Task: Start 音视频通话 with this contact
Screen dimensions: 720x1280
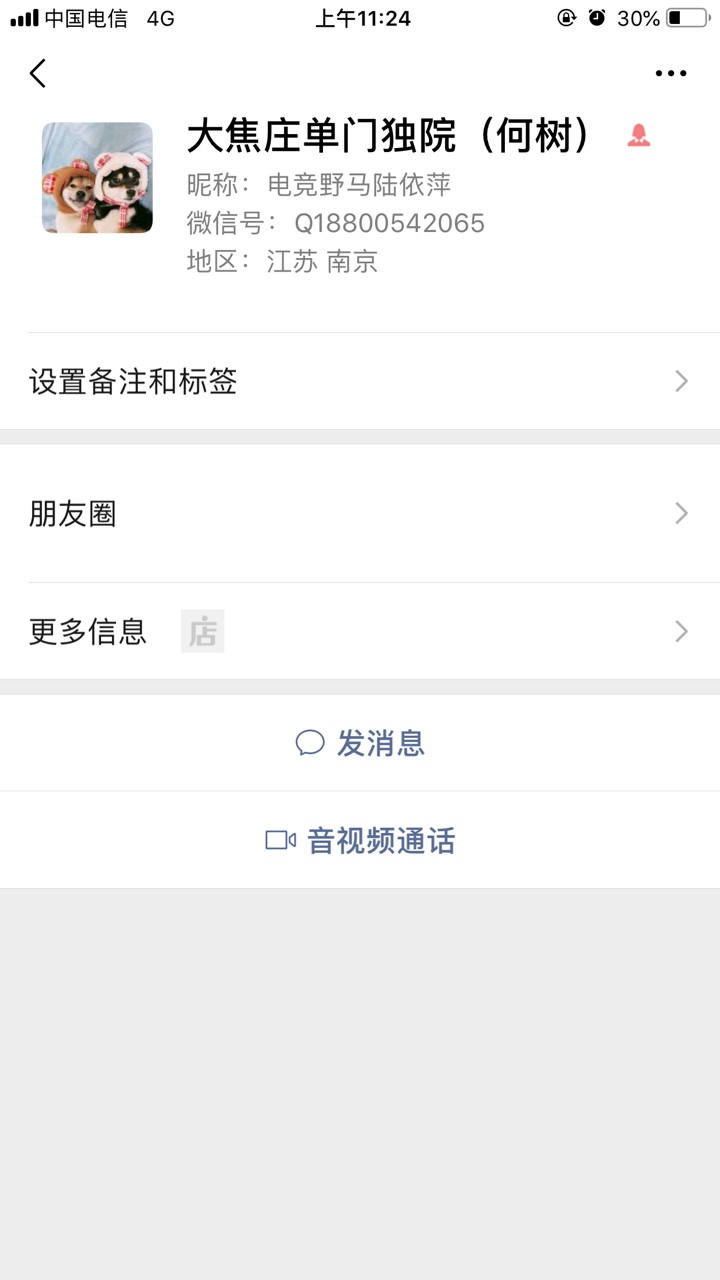Action: [x=360, y=840]
